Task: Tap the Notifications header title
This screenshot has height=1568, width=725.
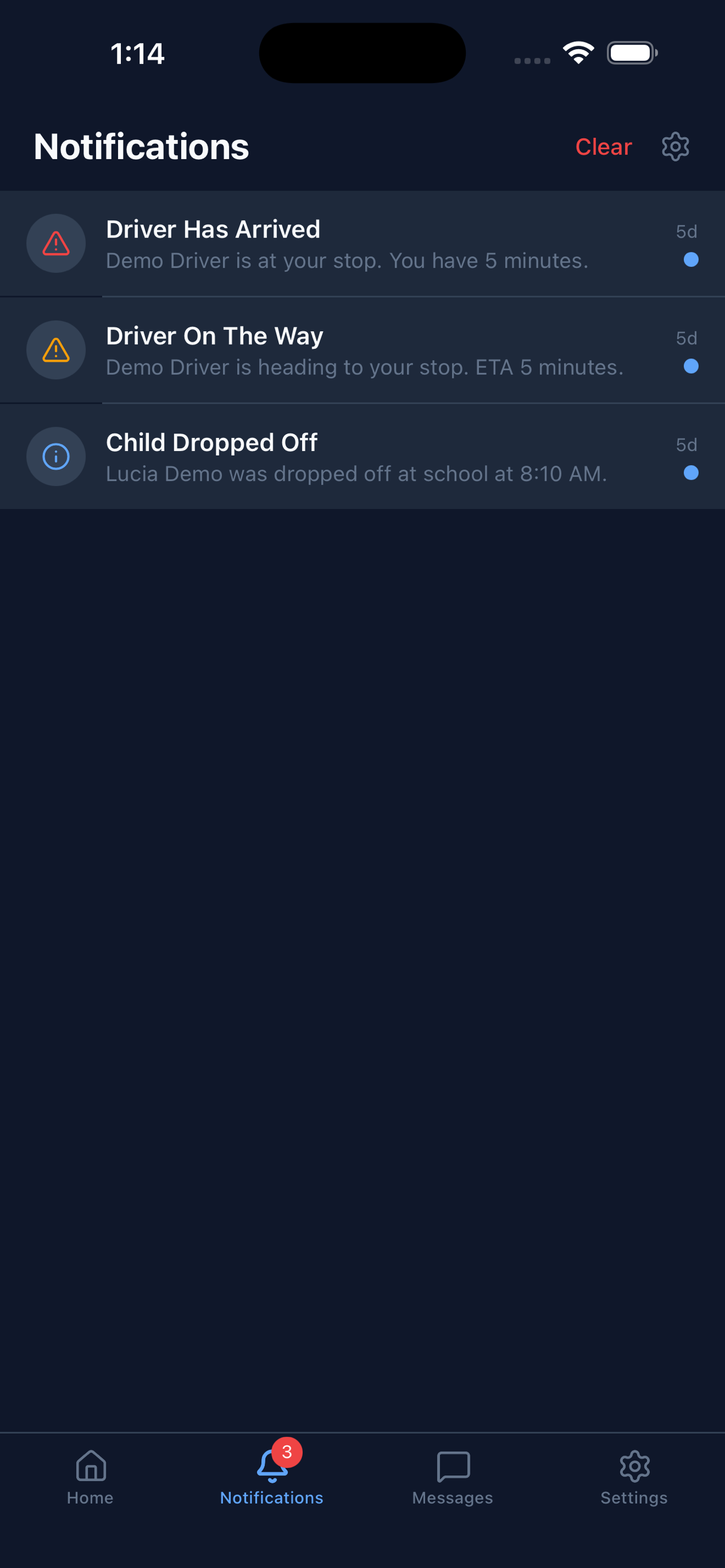Action: tap(141, 146)
